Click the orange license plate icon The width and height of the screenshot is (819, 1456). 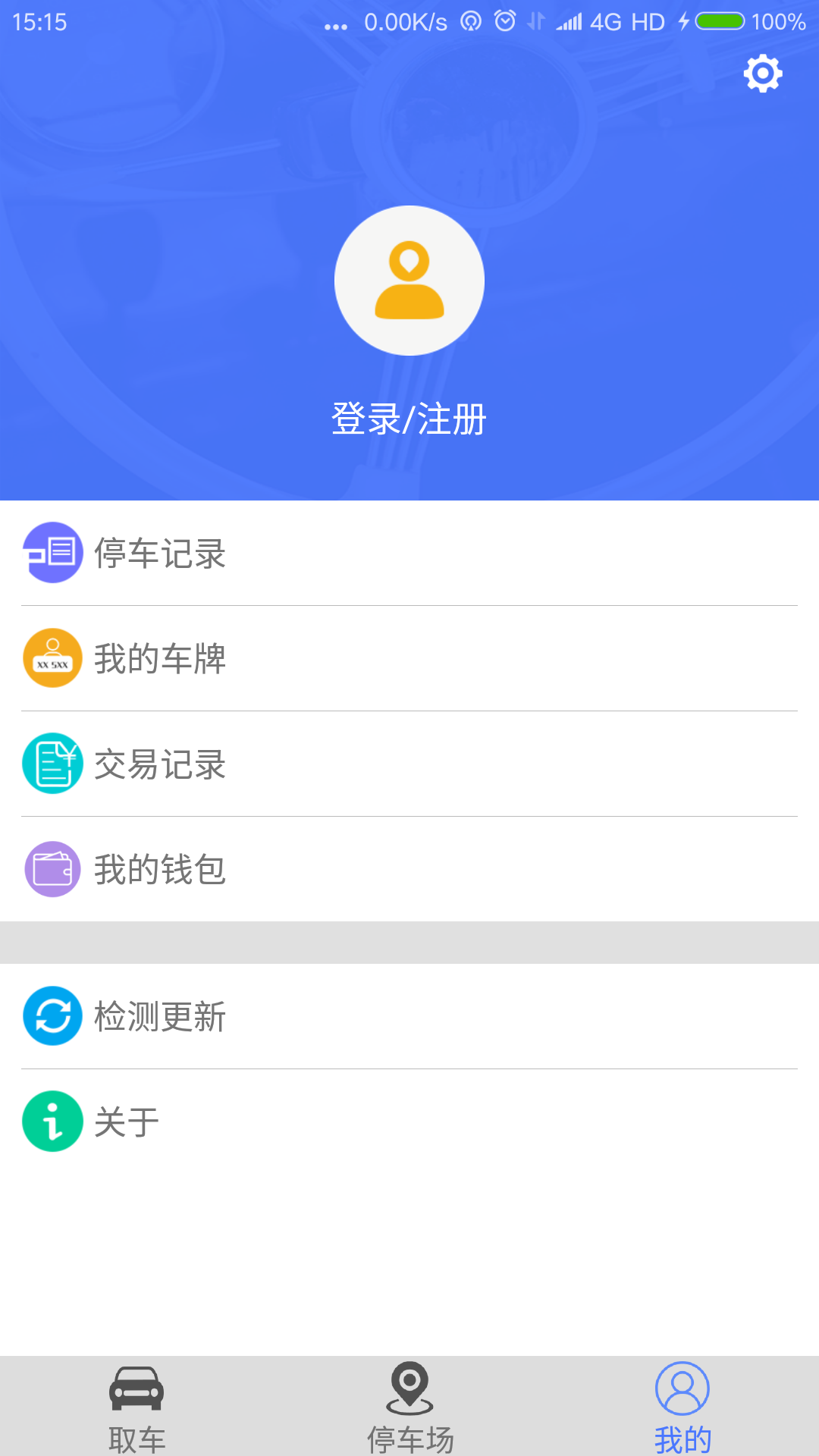coord(52,658)
